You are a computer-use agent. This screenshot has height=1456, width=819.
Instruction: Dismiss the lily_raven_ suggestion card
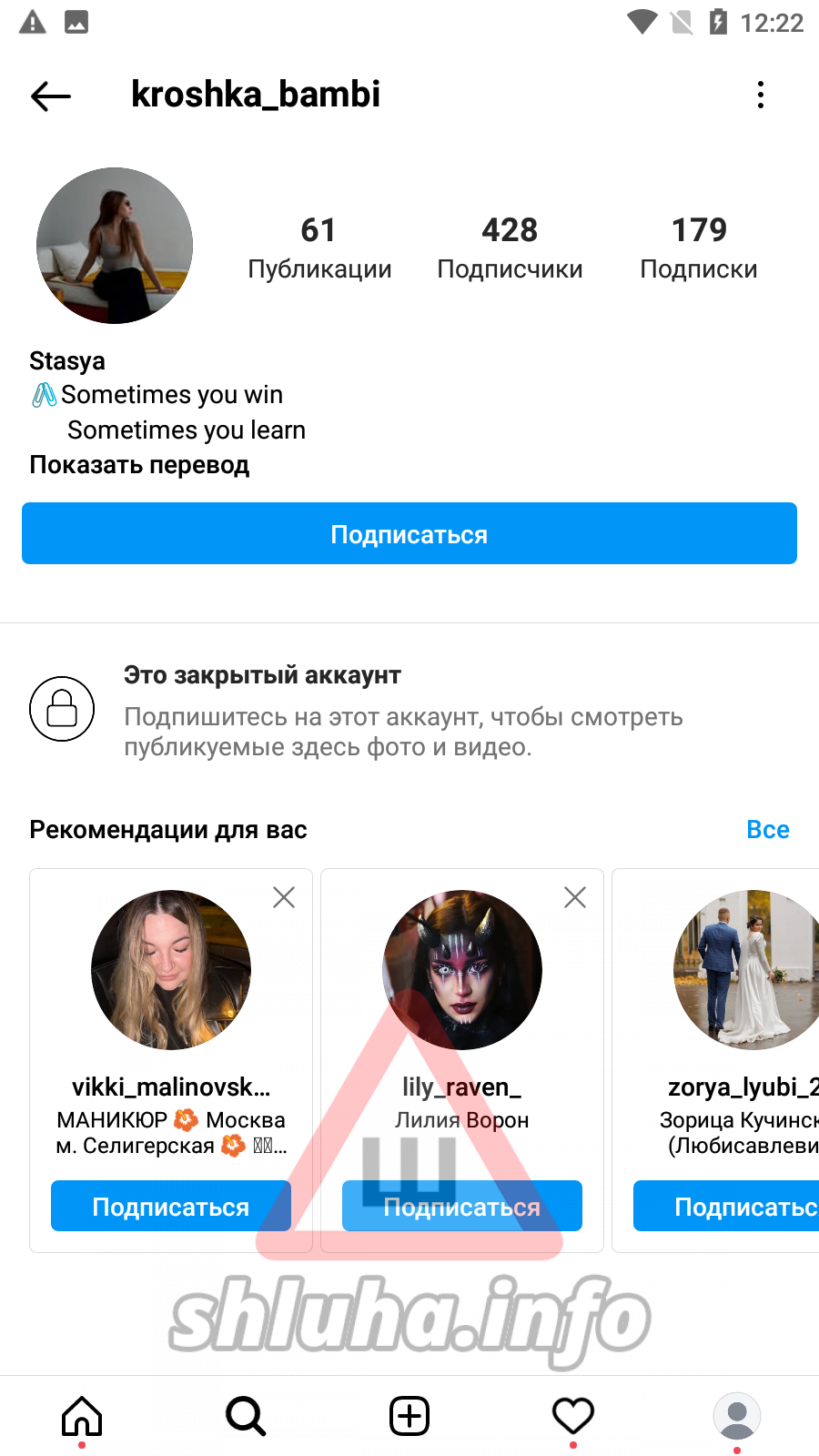click(575, 898)
